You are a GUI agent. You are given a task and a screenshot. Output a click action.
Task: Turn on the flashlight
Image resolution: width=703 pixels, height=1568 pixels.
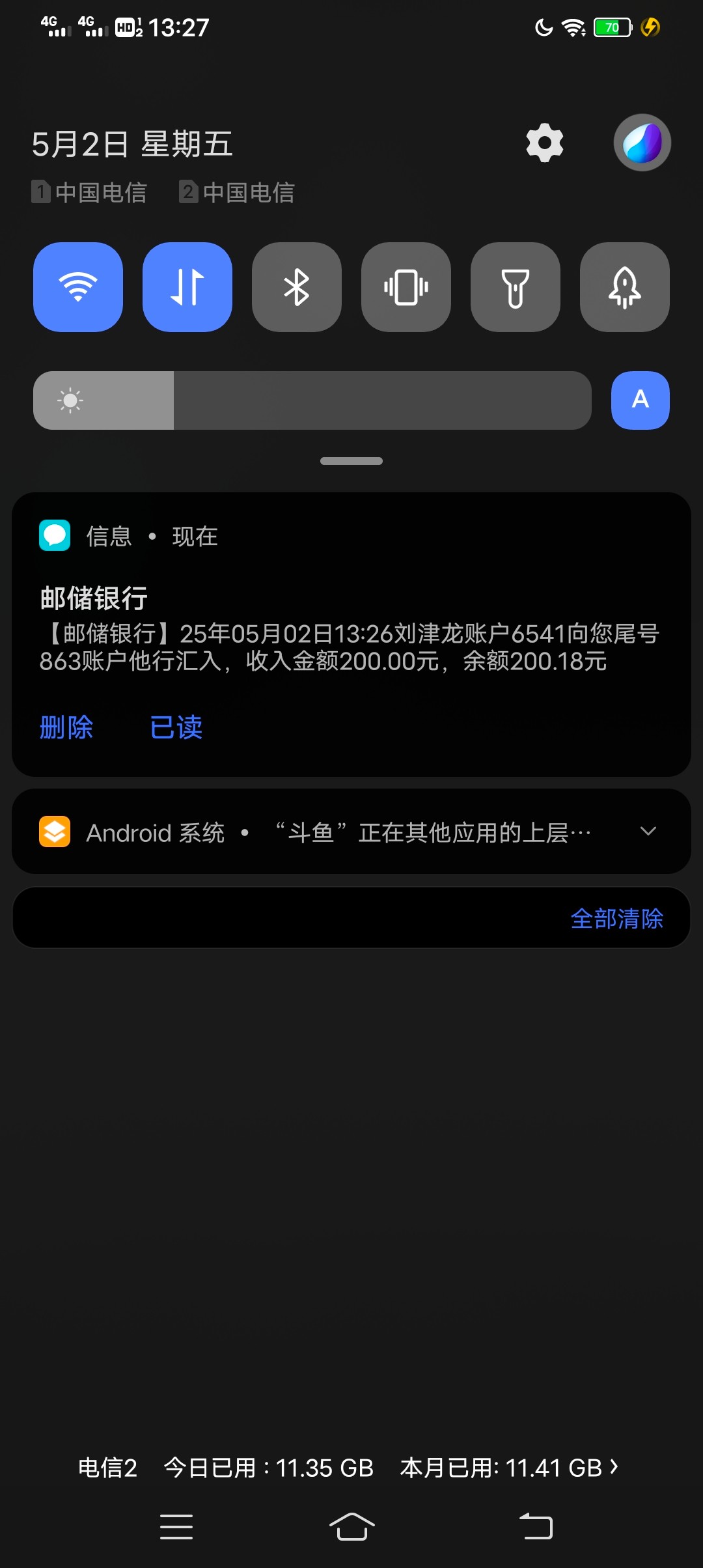pos(516,287)
